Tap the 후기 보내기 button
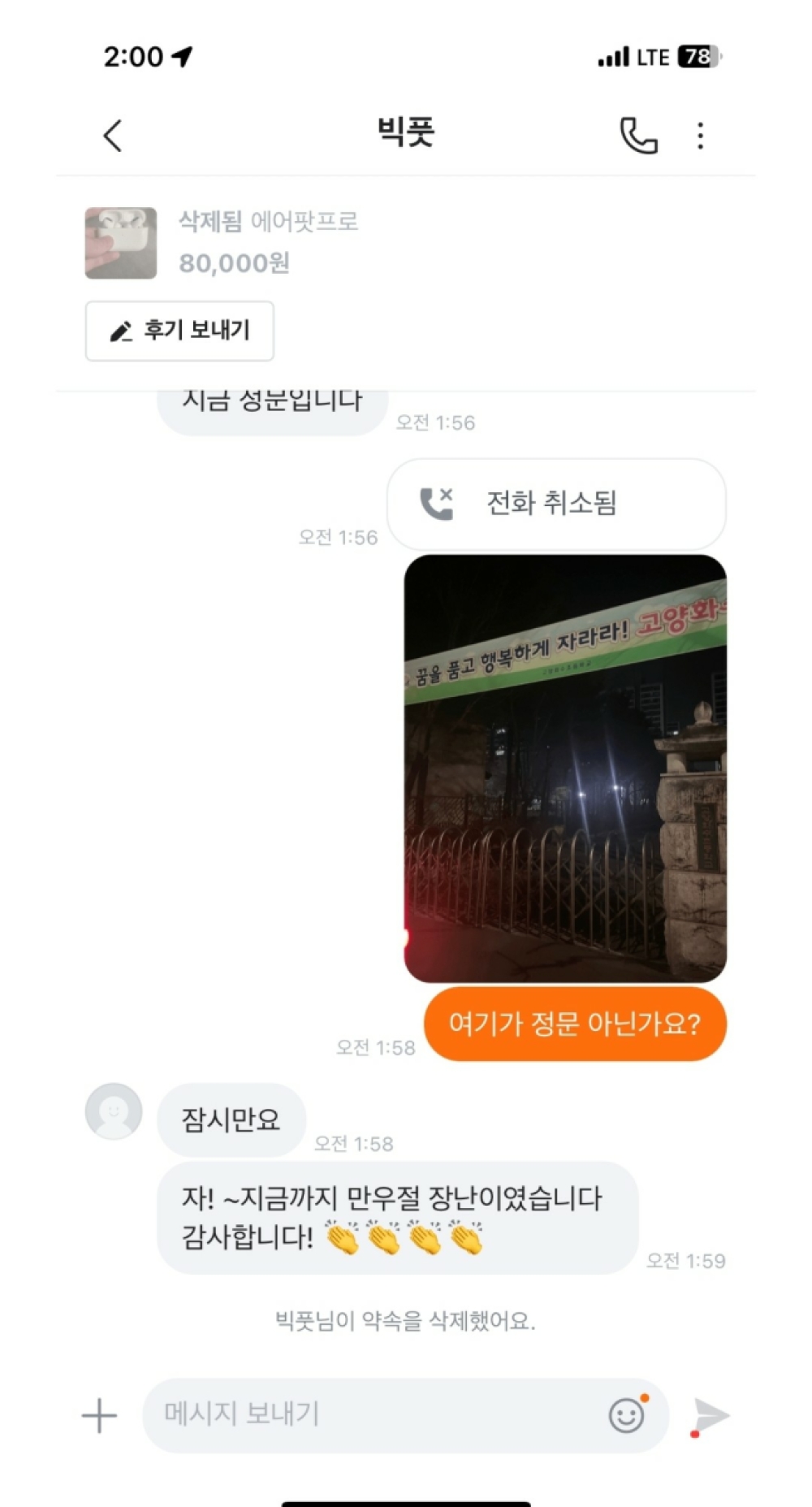The image size is (812, 1507). tap(179, 331)
